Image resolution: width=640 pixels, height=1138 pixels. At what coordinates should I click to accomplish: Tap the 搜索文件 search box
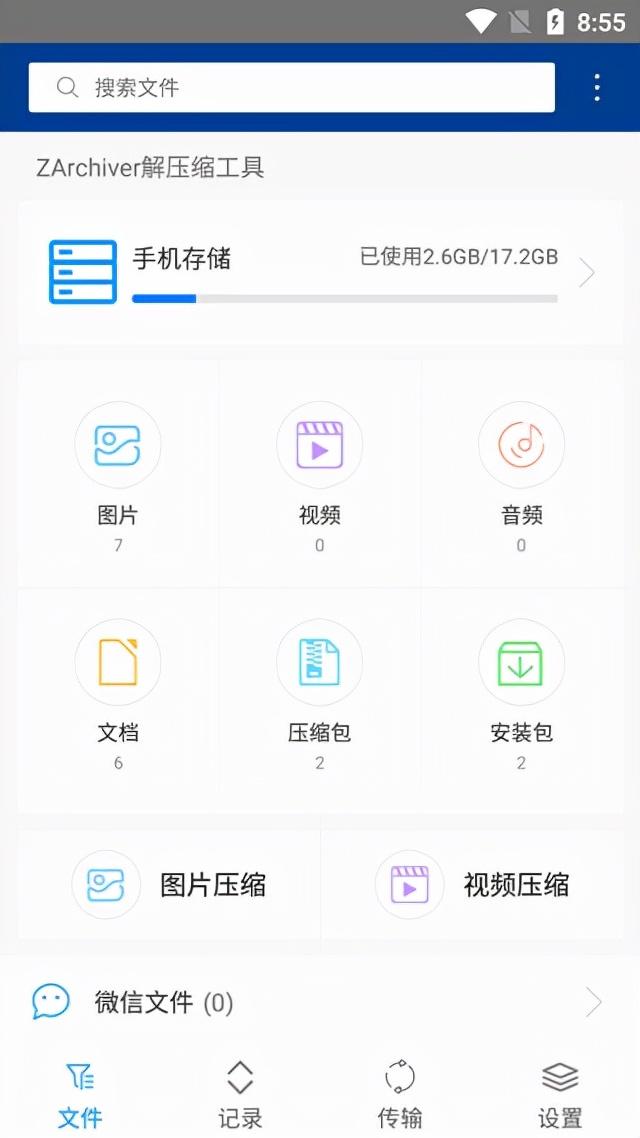290,88
